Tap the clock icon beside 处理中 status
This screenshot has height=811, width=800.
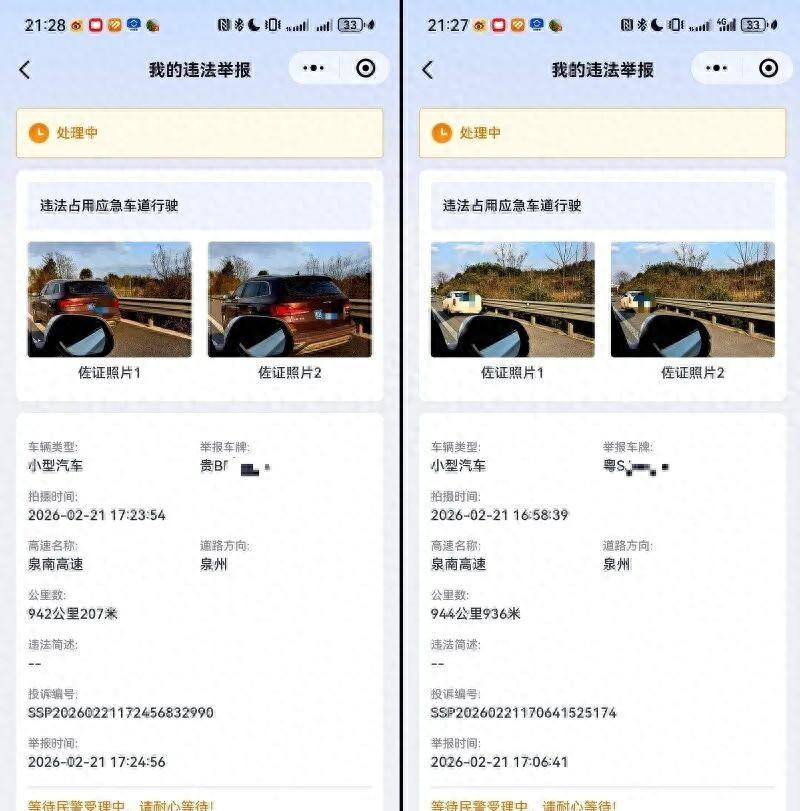pyautogui.click(x=37, y=133)
